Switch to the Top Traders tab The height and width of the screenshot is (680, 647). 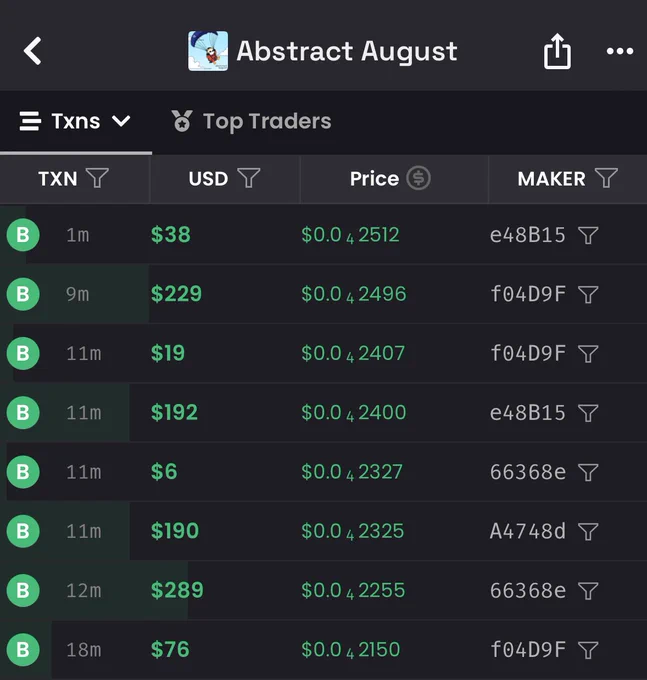[x=252, y=121]
